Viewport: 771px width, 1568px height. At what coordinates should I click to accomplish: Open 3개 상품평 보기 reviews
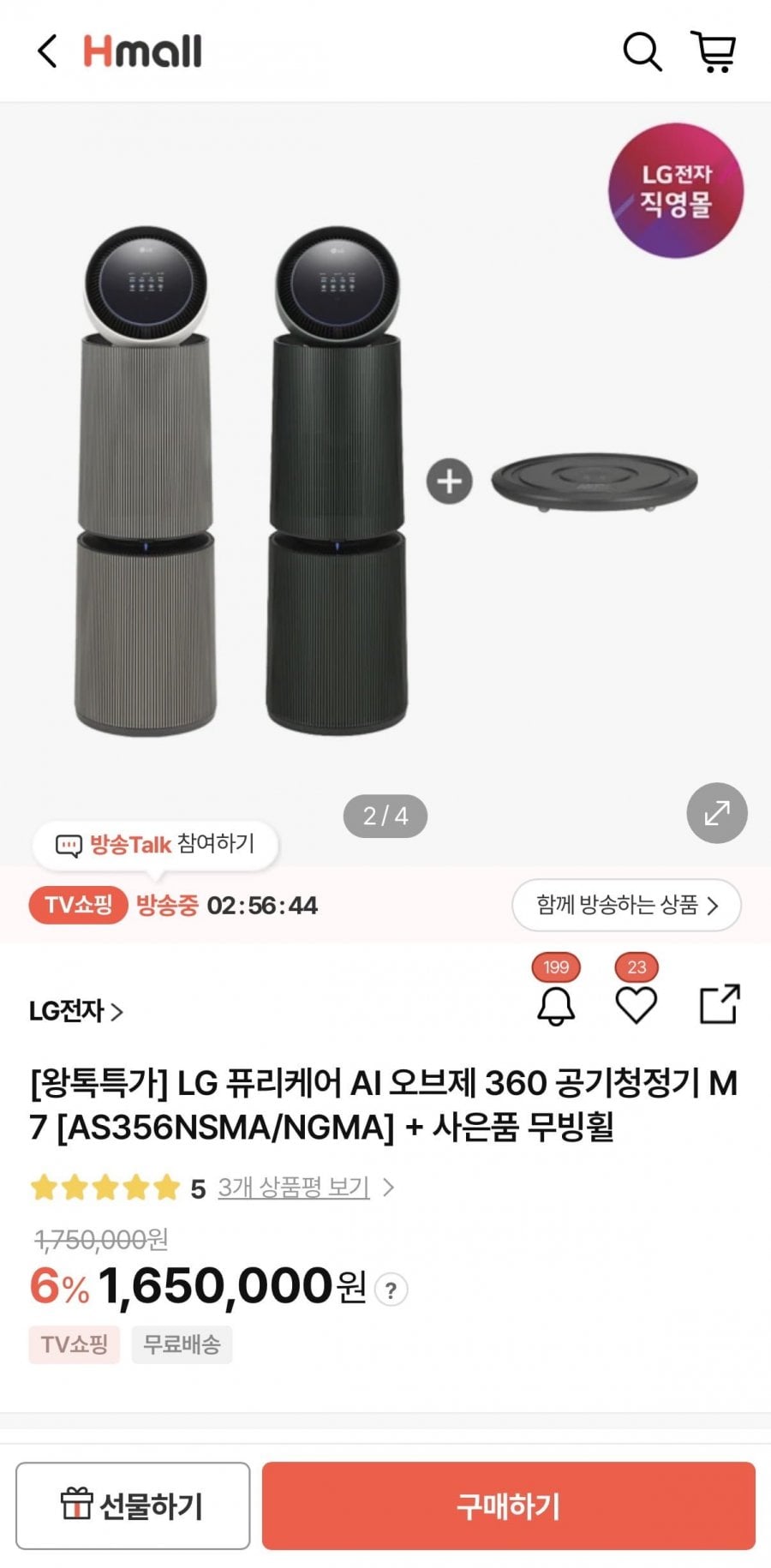pyautogui.click(x=294, y=1188)
